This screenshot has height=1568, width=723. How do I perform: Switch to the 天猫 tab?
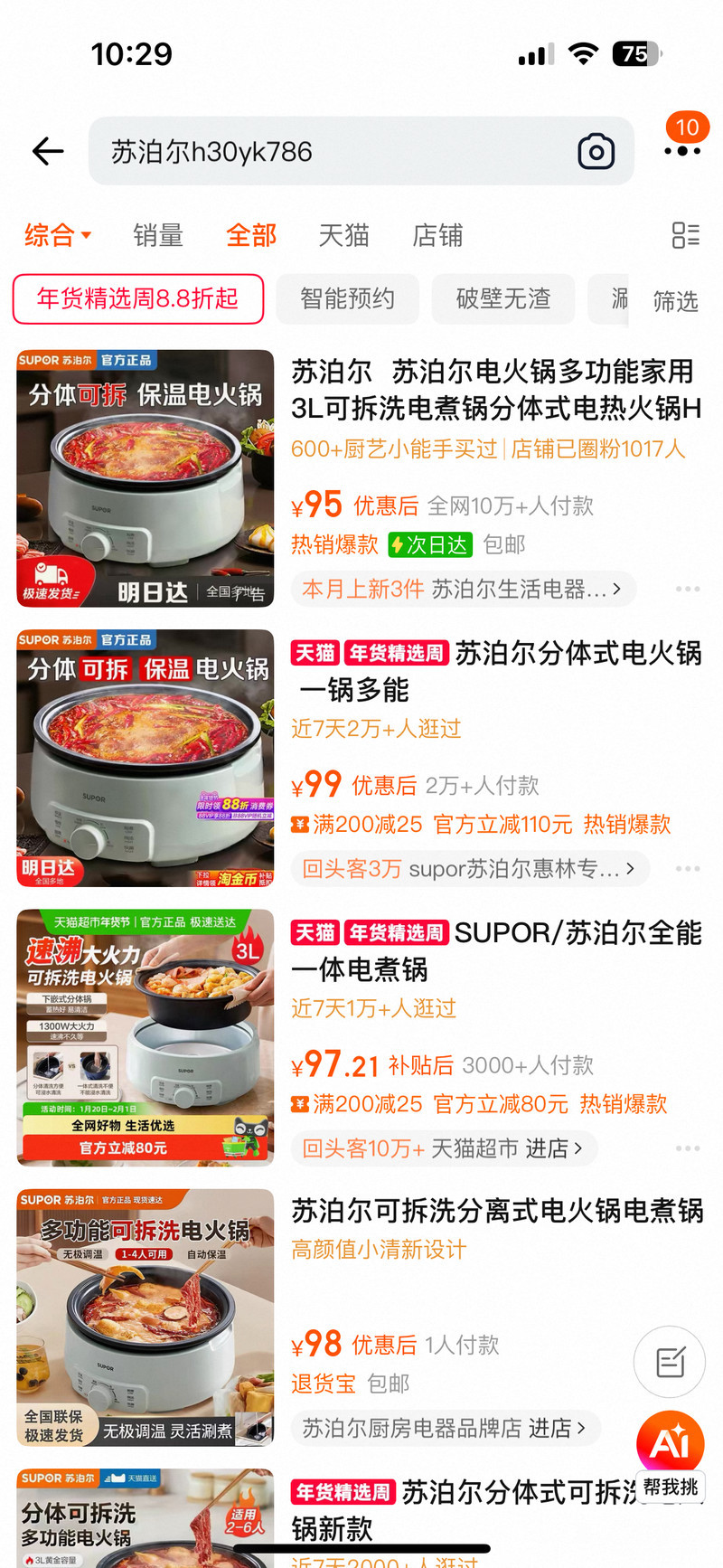343,236
